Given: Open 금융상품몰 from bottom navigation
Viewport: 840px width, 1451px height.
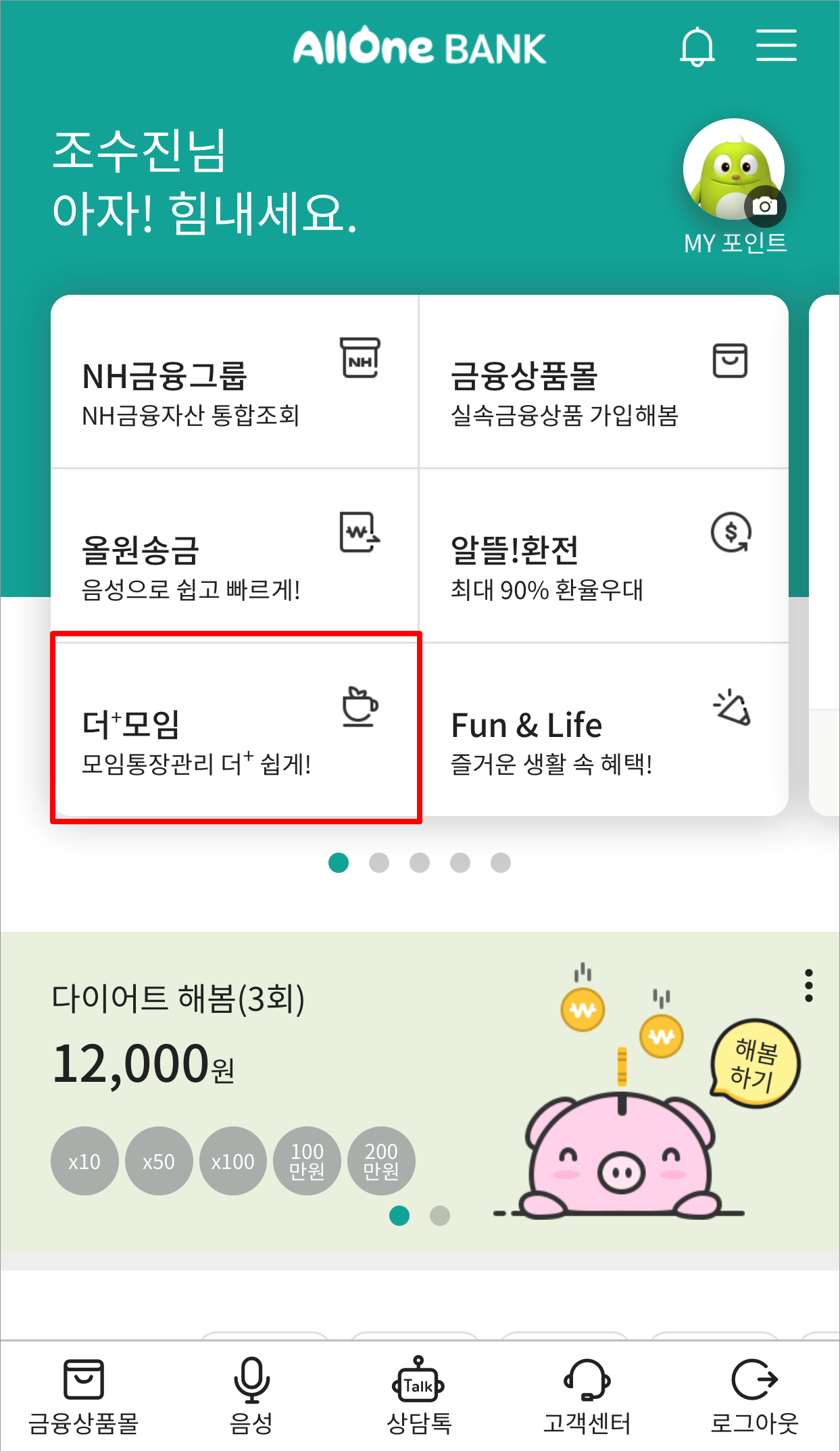Looking at the screenshot, I should pyautogui.click(x=84, y=1379).
